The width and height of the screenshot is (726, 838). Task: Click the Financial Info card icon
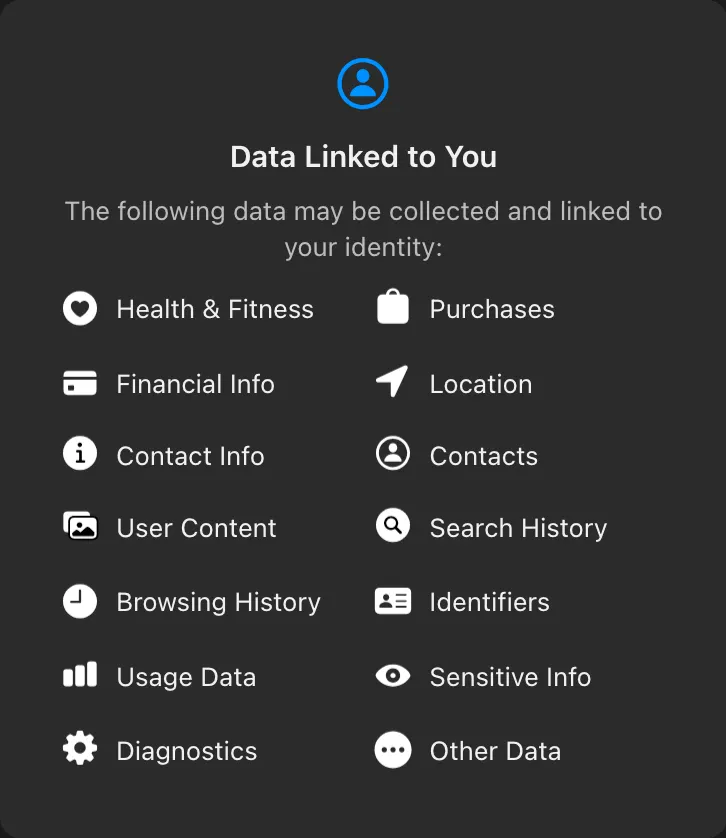[x=80, y=383]
